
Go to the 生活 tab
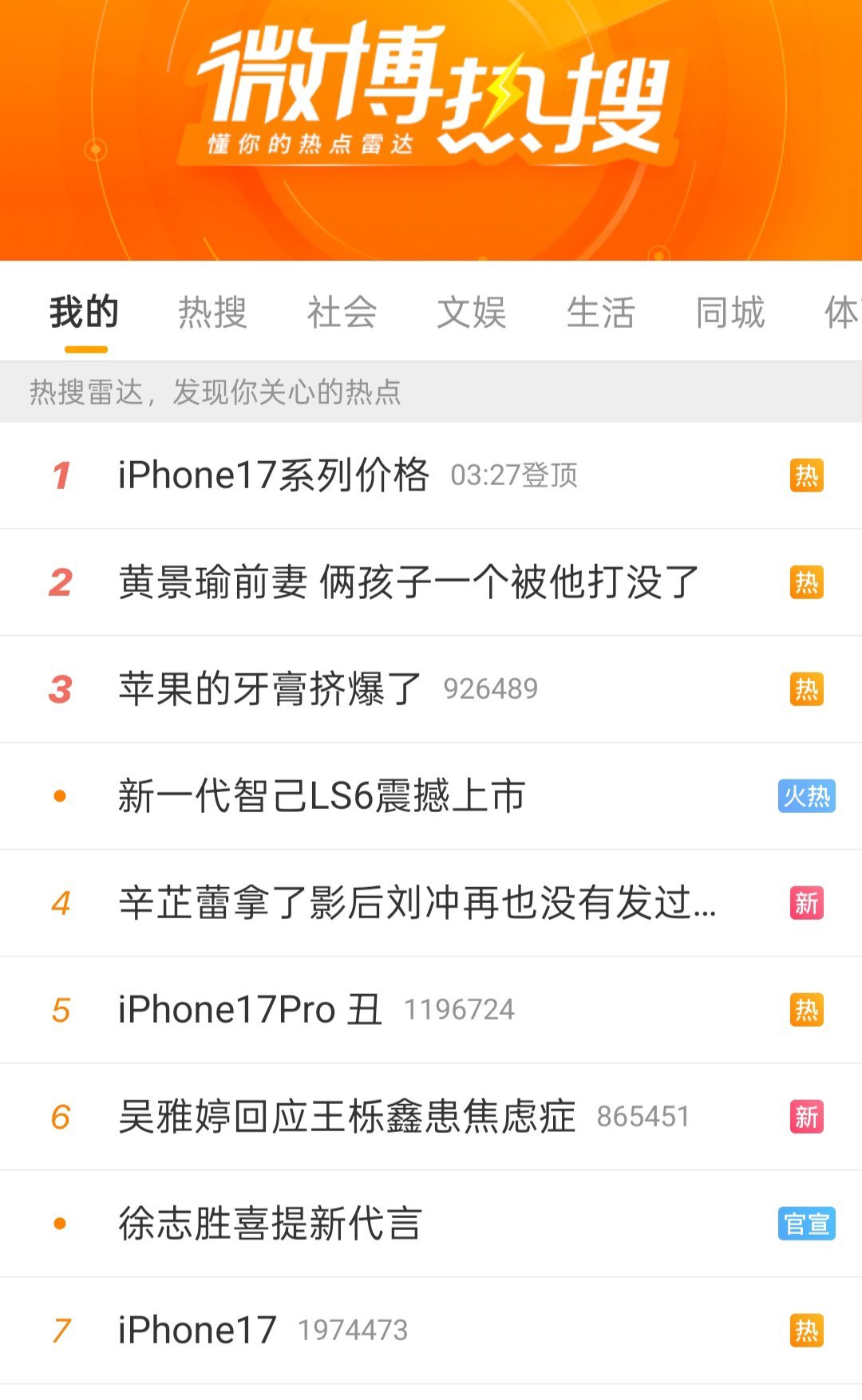coord(600,312)
